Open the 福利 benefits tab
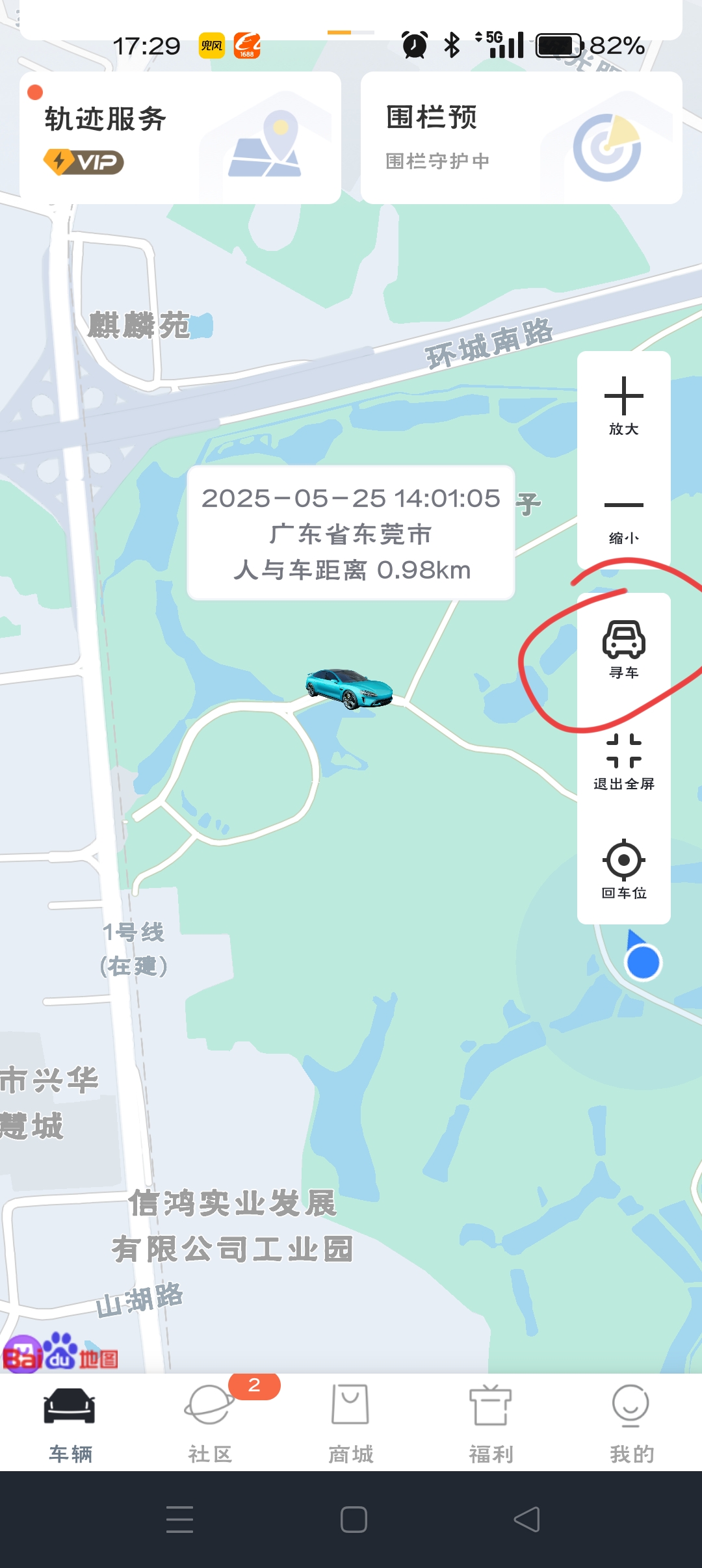 [x=491, y=1422]
